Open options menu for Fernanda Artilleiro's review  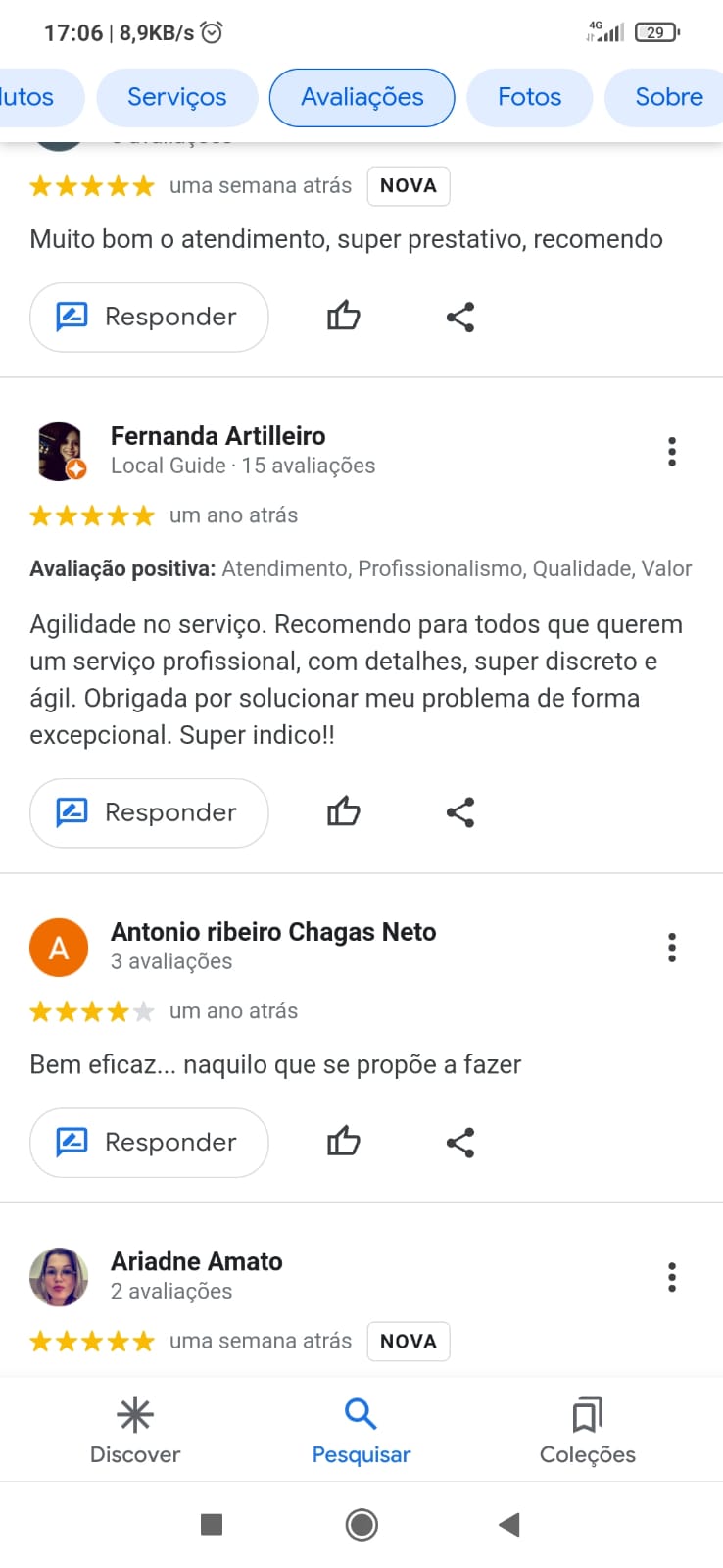pos(672,452)
